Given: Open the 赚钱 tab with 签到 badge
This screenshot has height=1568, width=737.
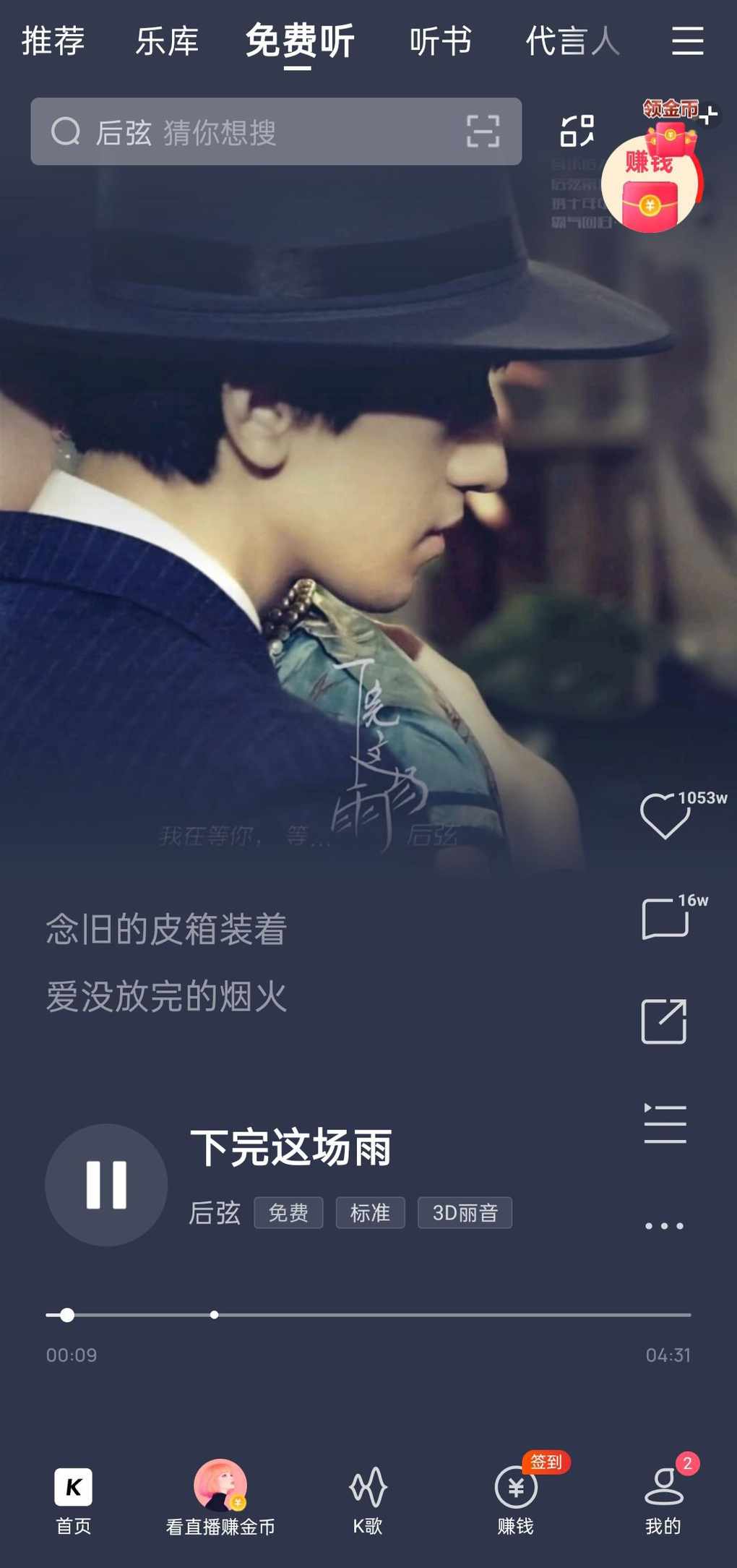Looking at the screenshot, I should pos(516,1496).
